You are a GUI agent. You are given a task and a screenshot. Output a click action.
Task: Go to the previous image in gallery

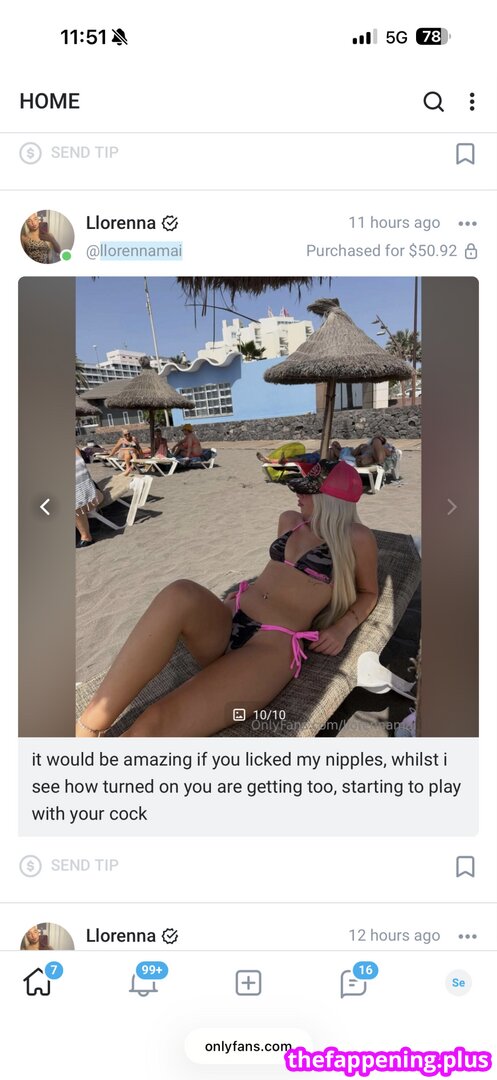point(45,507)
